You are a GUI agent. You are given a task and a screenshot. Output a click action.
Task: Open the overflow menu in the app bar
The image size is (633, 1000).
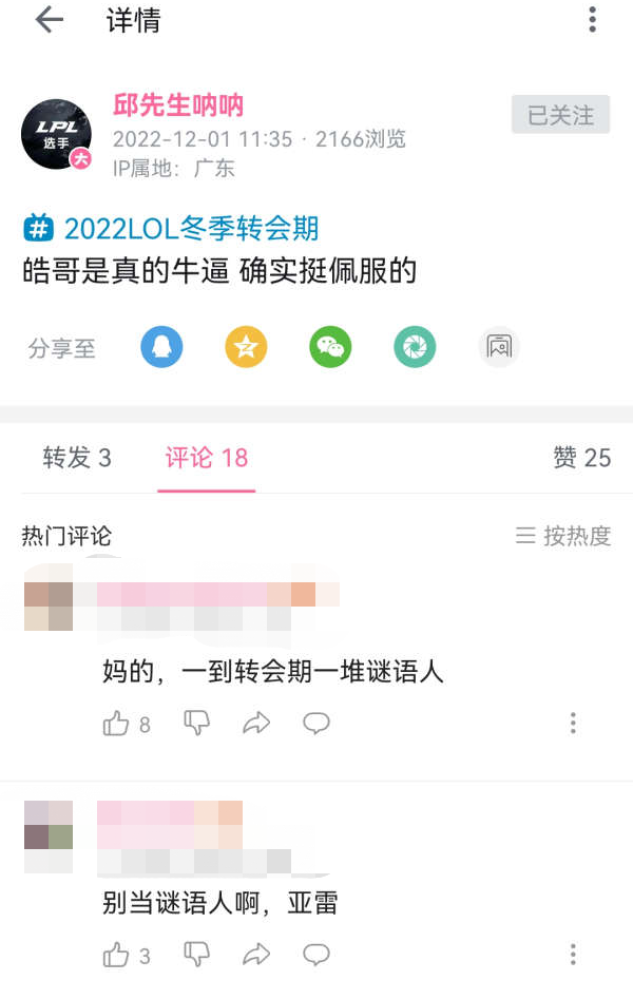[x=592, y=20]
